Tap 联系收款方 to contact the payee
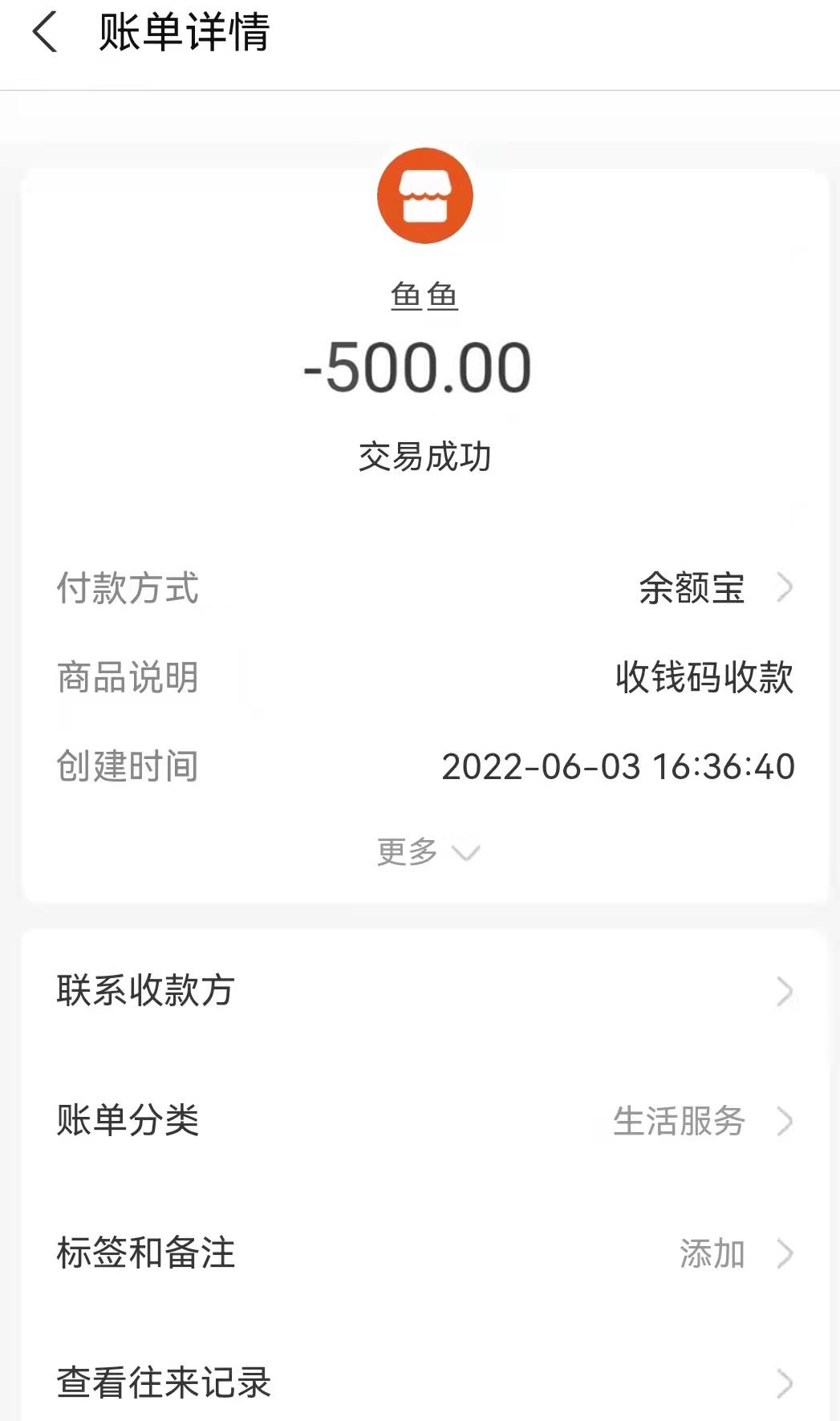Image resolution: width=840 pixels, height=1421 pixels. [144, 993]
